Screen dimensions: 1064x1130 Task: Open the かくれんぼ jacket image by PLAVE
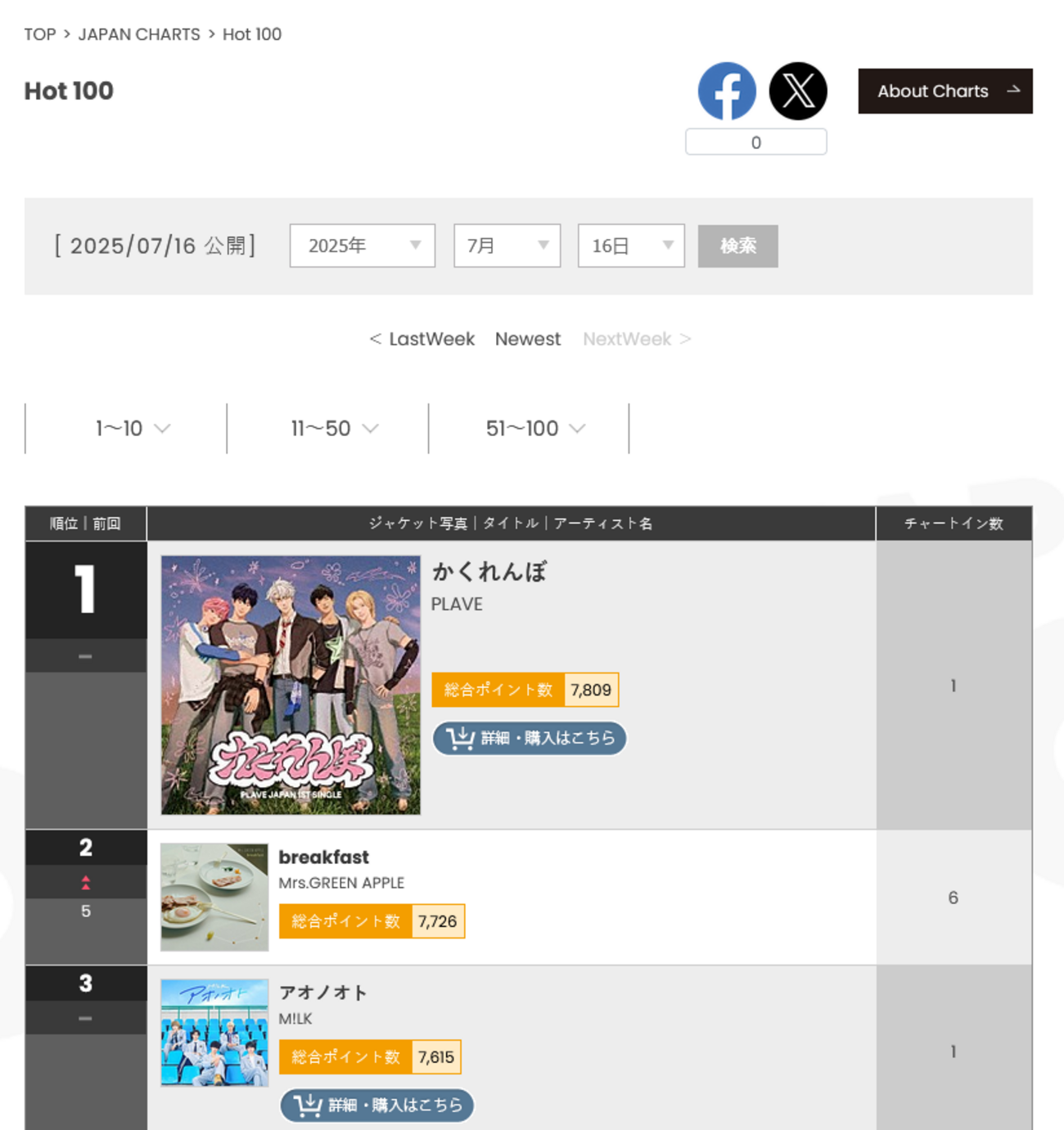291,685
